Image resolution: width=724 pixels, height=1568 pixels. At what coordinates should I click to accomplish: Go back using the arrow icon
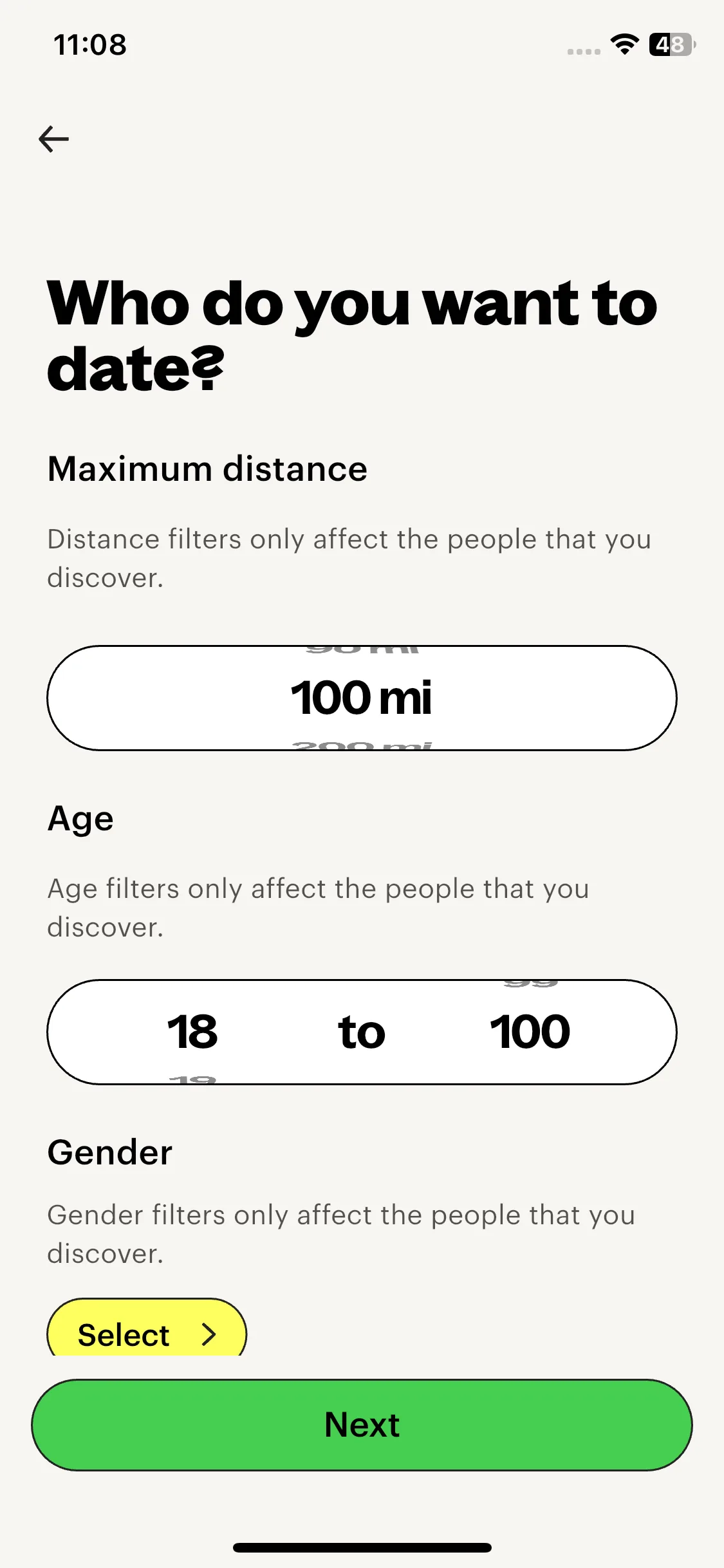pos(54,139)
